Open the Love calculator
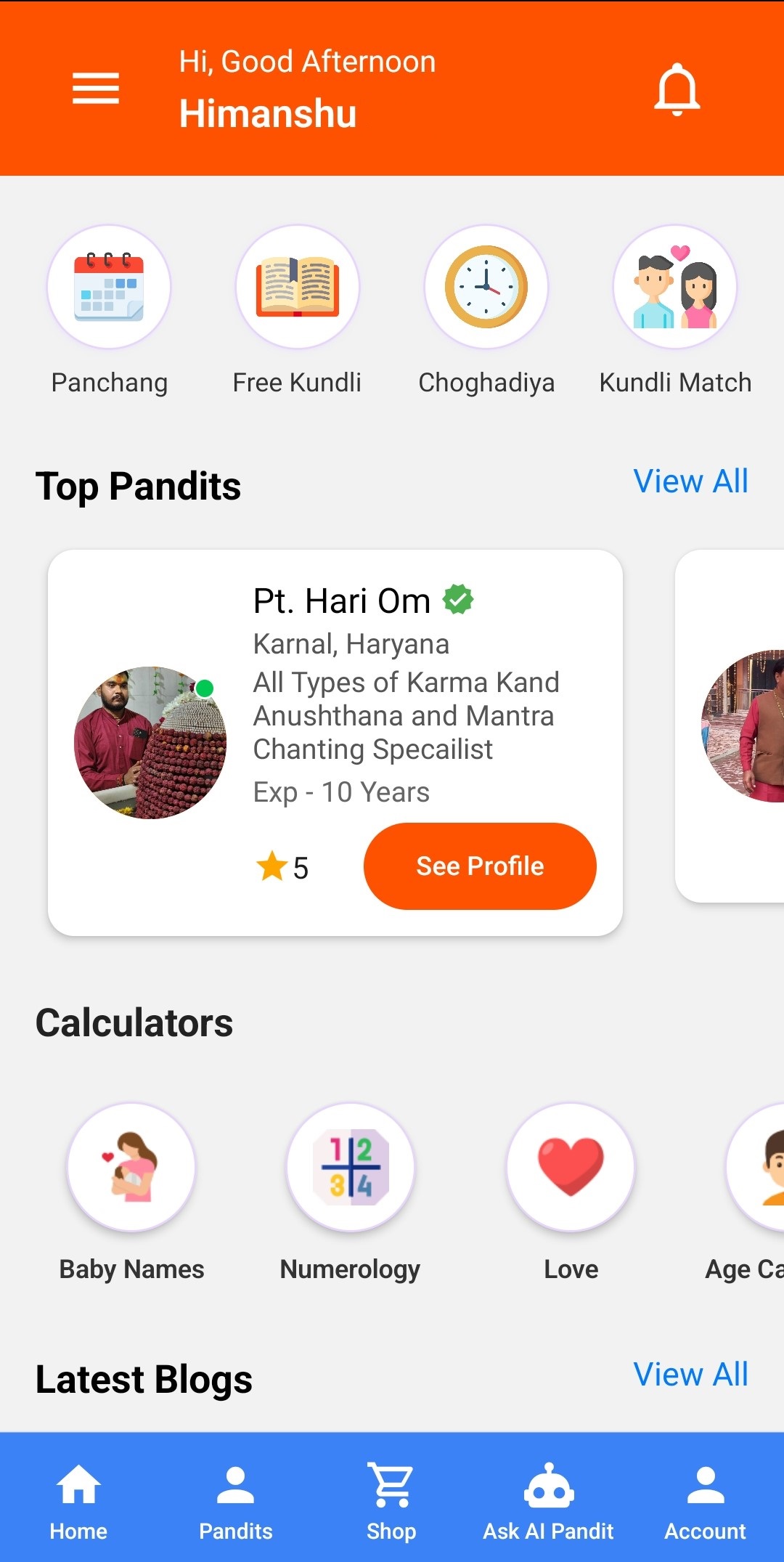This screenshot has height=1562, width=784. click(571, 1167)
